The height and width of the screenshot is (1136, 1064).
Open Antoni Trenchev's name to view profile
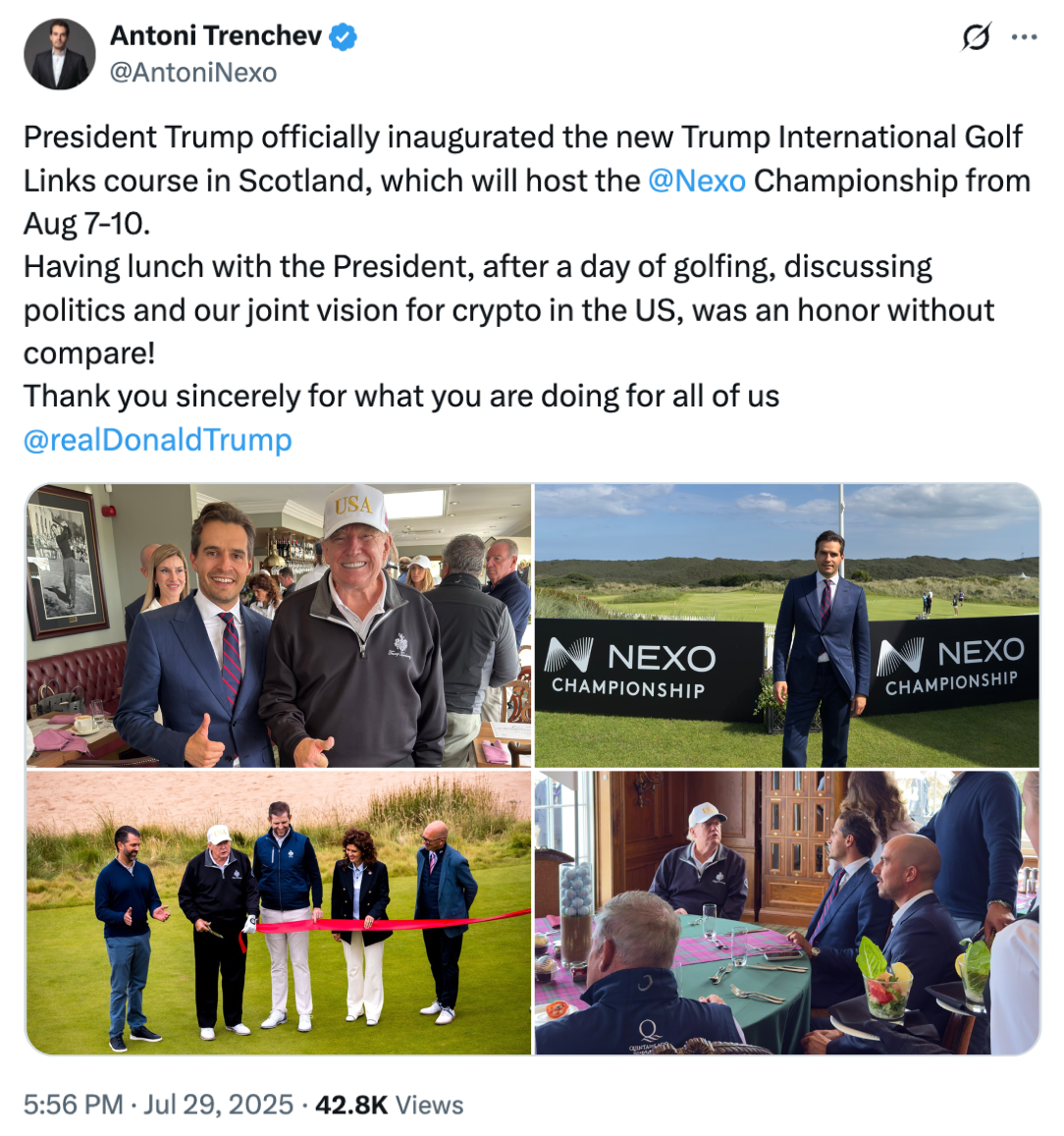(x=215, y=36)
